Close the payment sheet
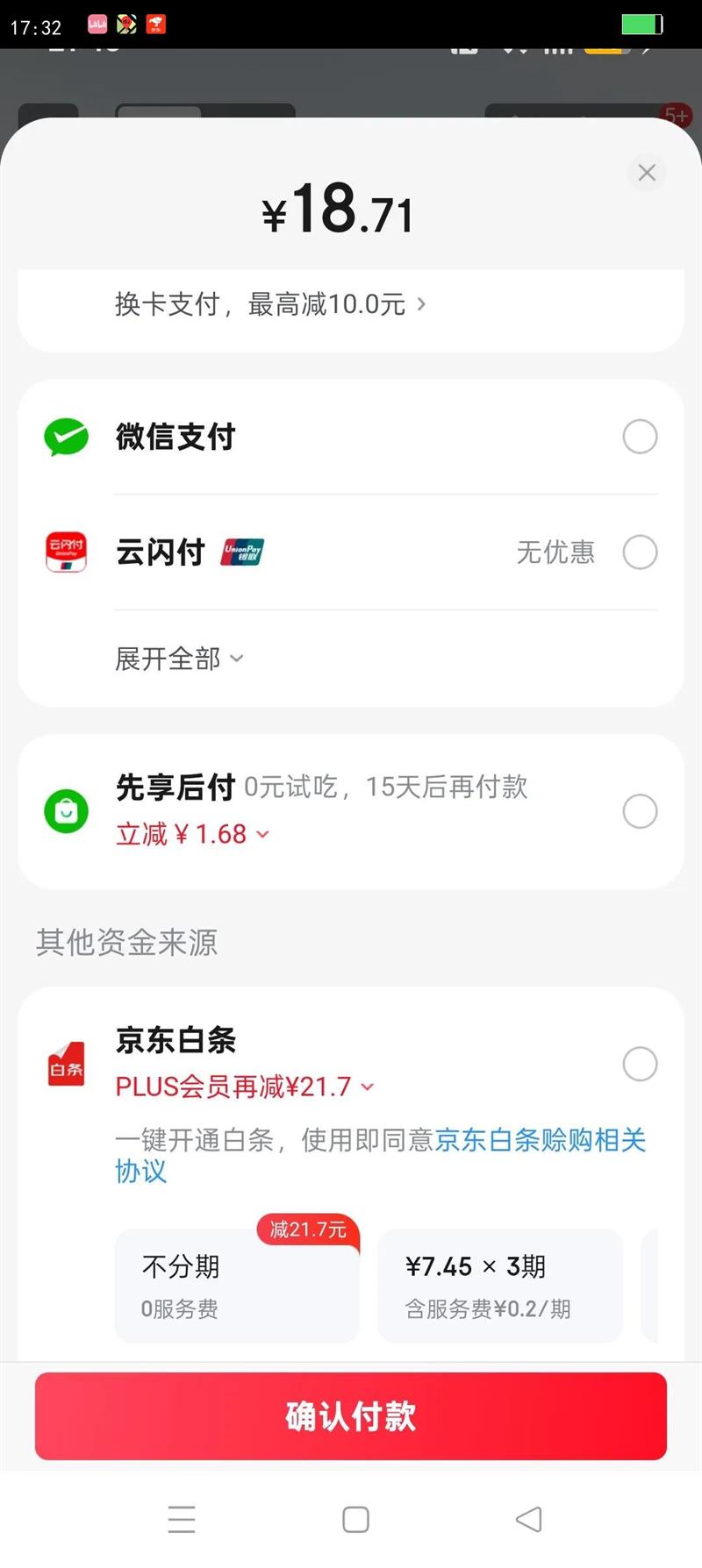Viewport: 702px width, 1568px height. [x=647, y=173]
